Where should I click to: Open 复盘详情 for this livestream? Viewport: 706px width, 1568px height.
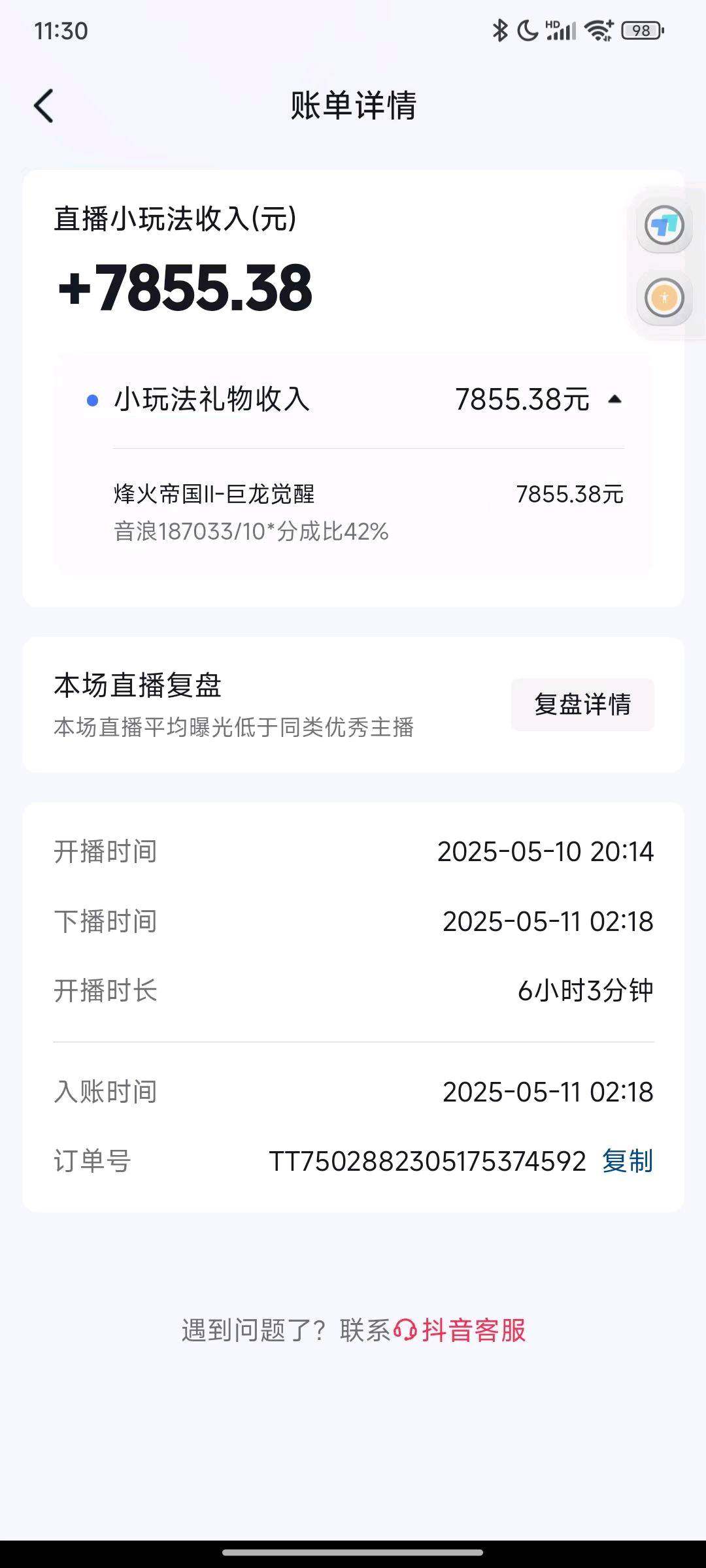[x=582, y=704]
